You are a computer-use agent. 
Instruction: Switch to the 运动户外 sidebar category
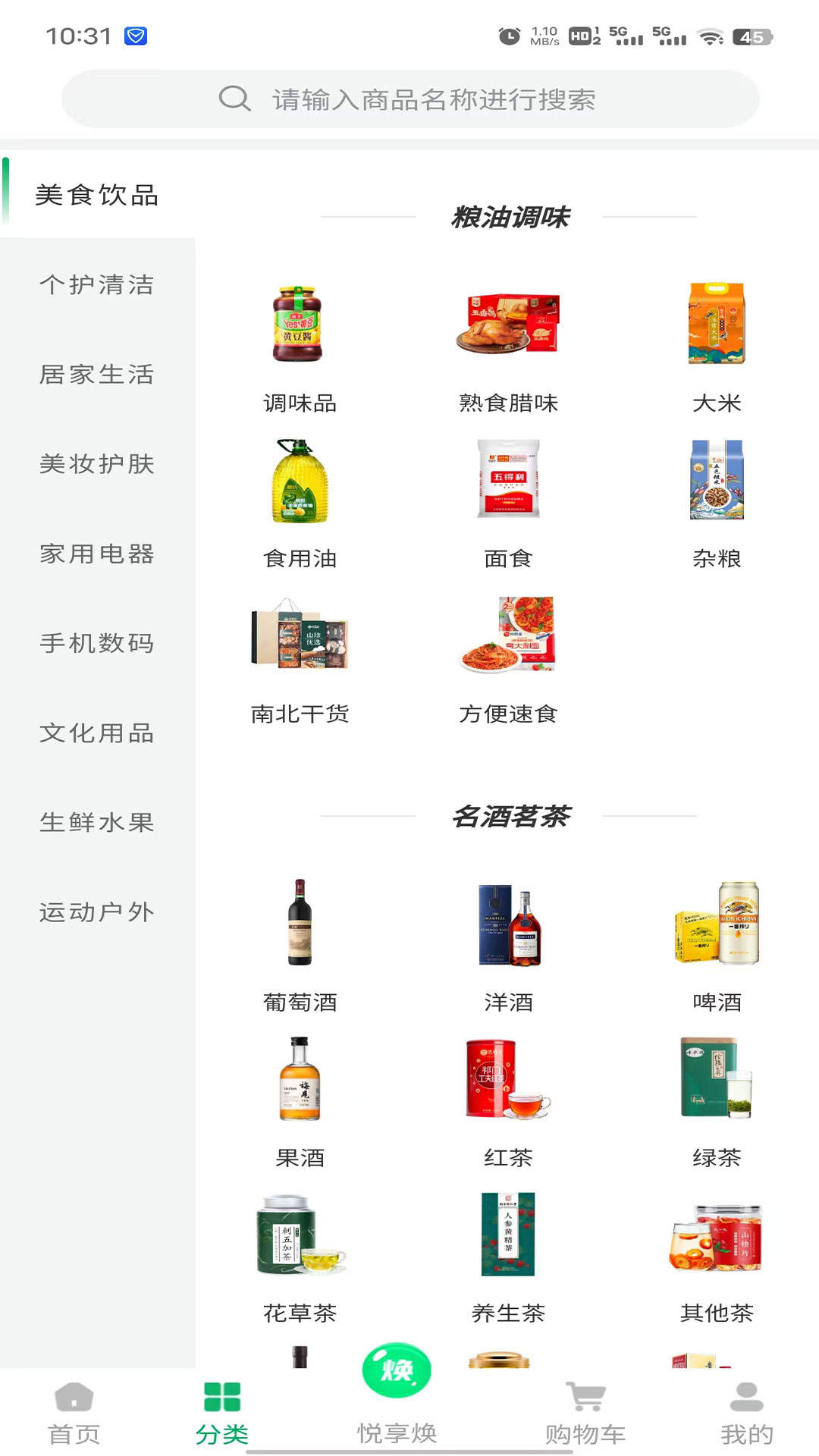pyautogui.click(x=97, y=912)
